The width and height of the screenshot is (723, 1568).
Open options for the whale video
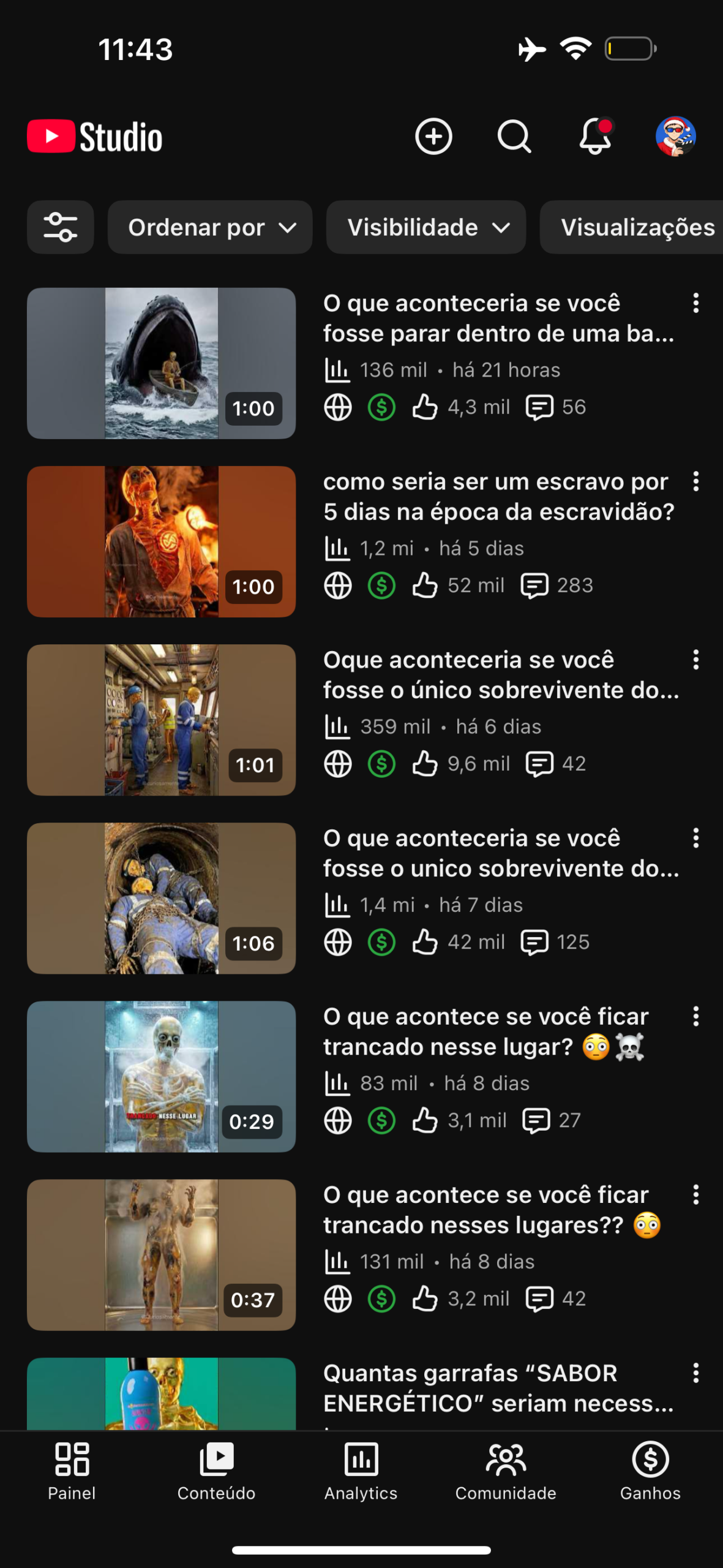coord(695,303)
